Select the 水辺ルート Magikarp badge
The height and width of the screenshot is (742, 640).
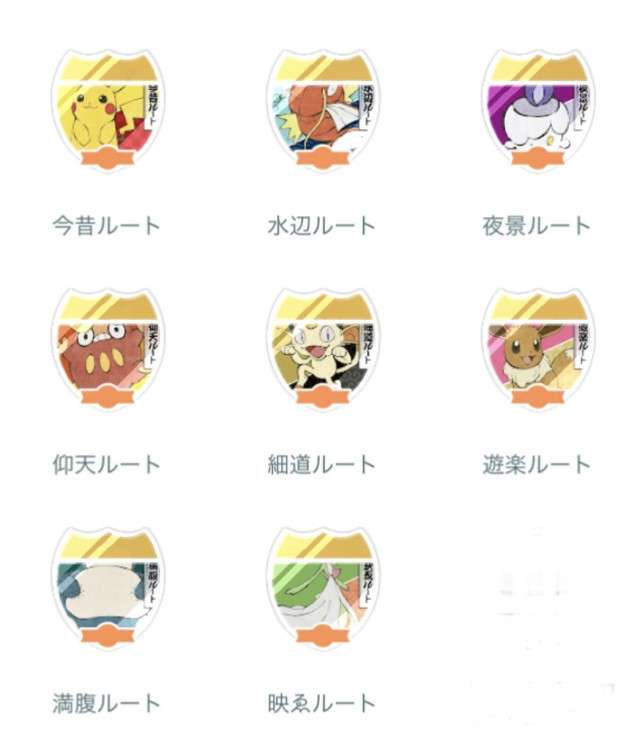click(x=322, y=112)
